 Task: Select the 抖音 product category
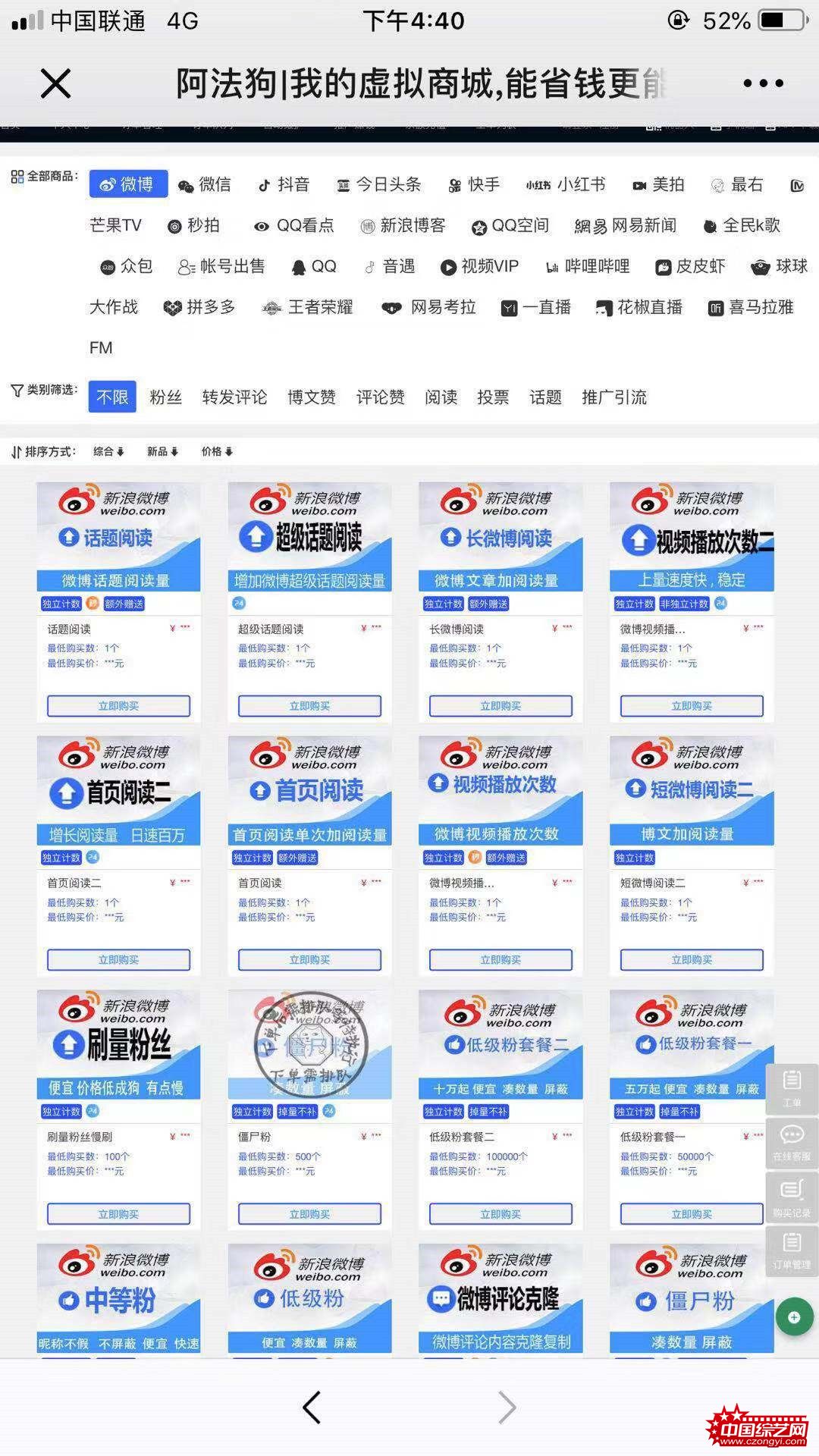(284, 184)
